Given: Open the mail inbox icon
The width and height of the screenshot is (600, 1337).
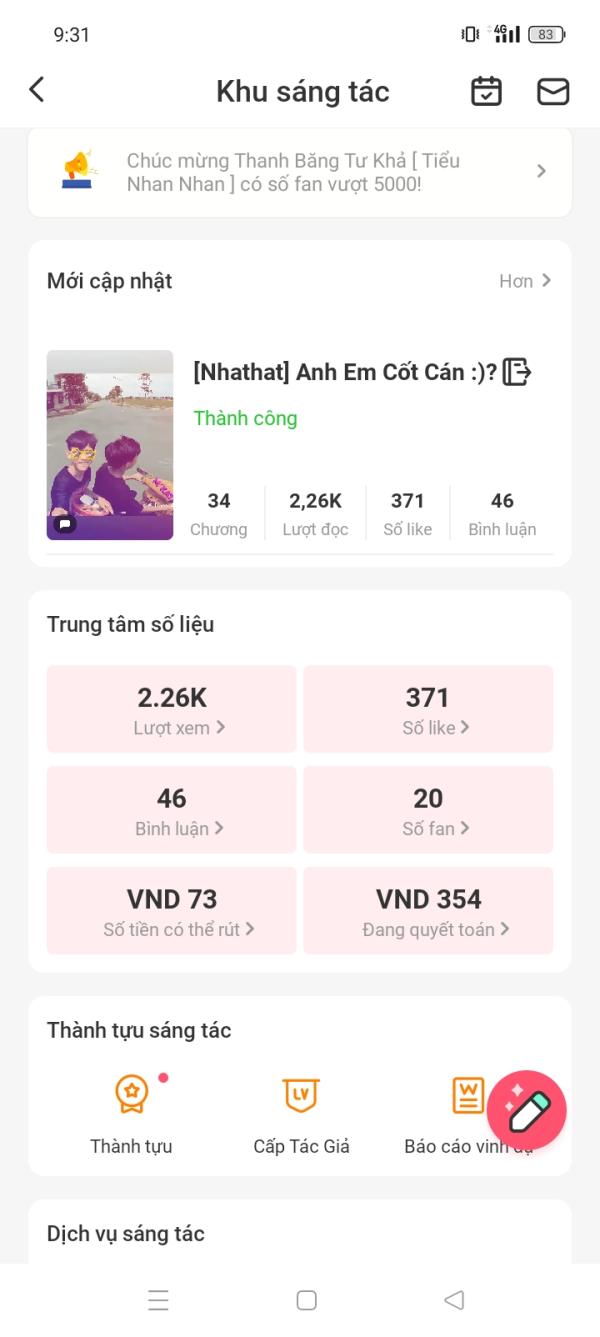Looking at the screenshot, I should 553,91.
